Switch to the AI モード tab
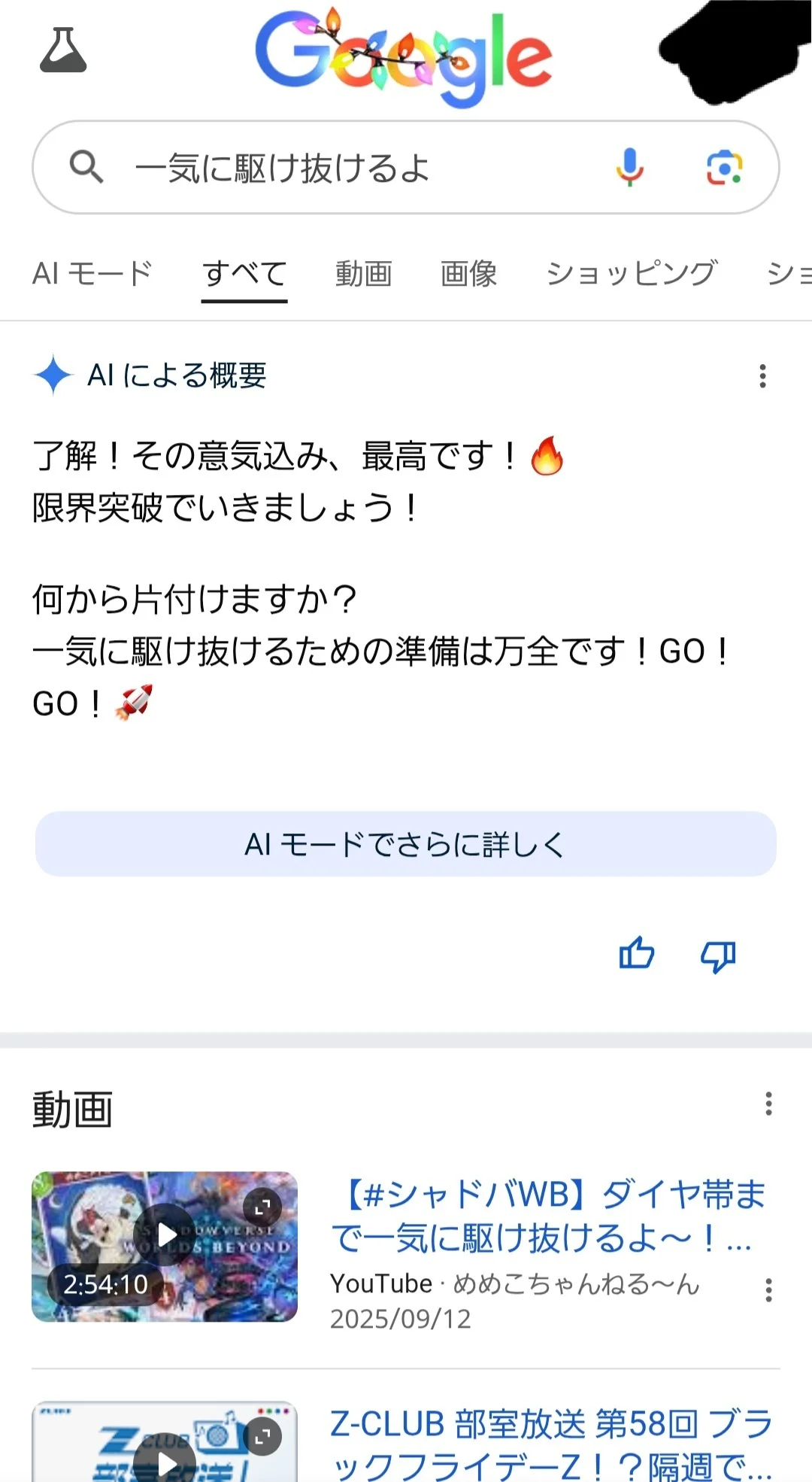This screenshot has width=812, height=1482. (92, 273)
